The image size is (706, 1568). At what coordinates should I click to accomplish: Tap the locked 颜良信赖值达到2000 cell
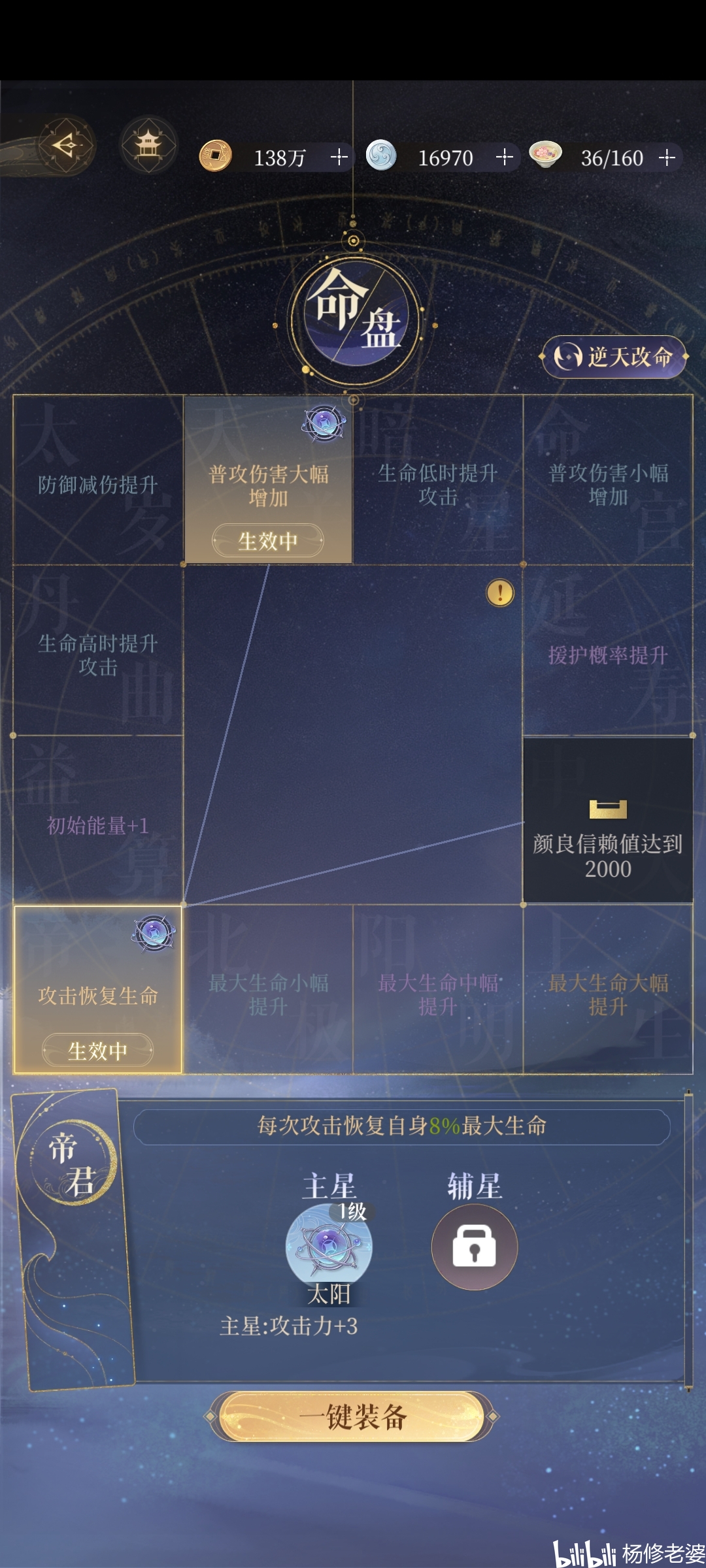608,821
